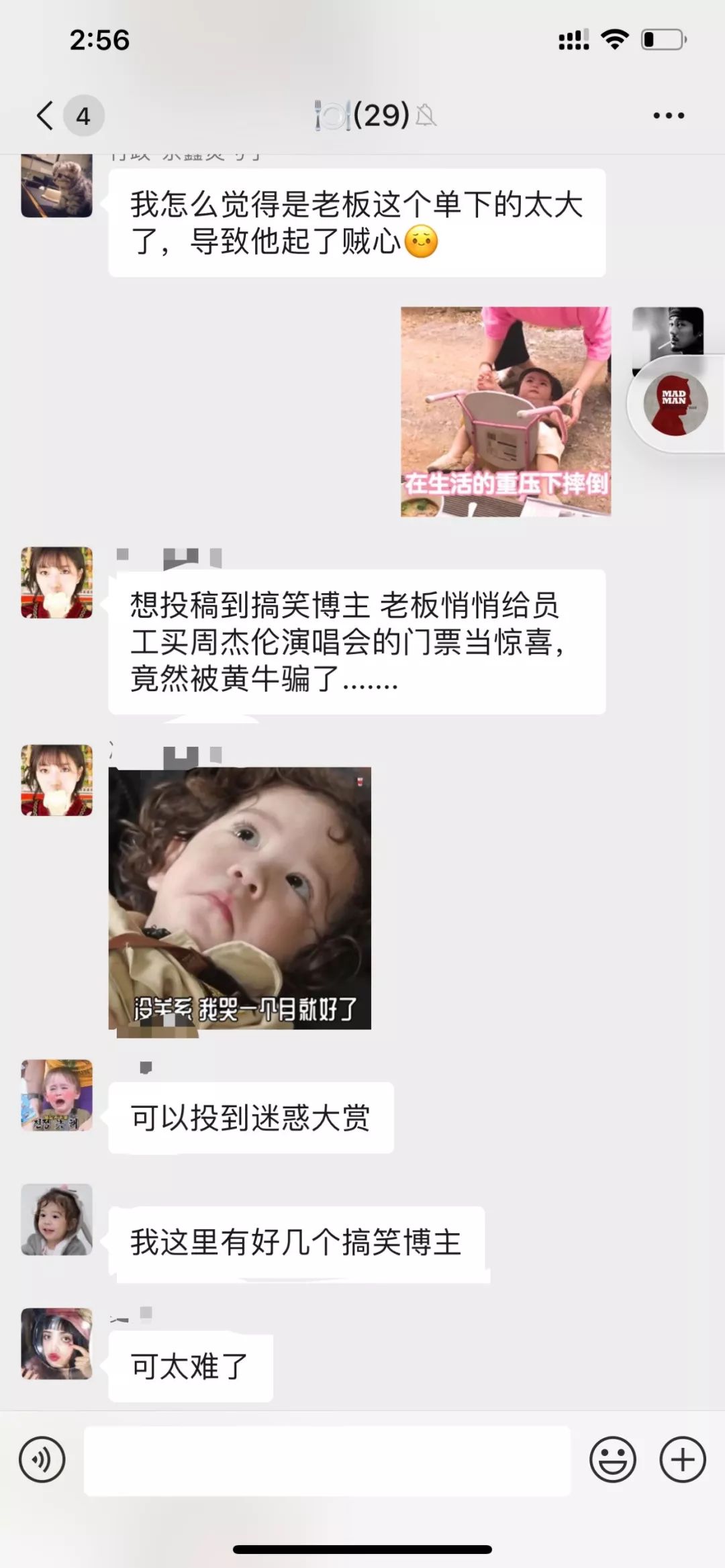Tap avatar beside 我这里有好几个搞笑博主

click(56, 1219)
